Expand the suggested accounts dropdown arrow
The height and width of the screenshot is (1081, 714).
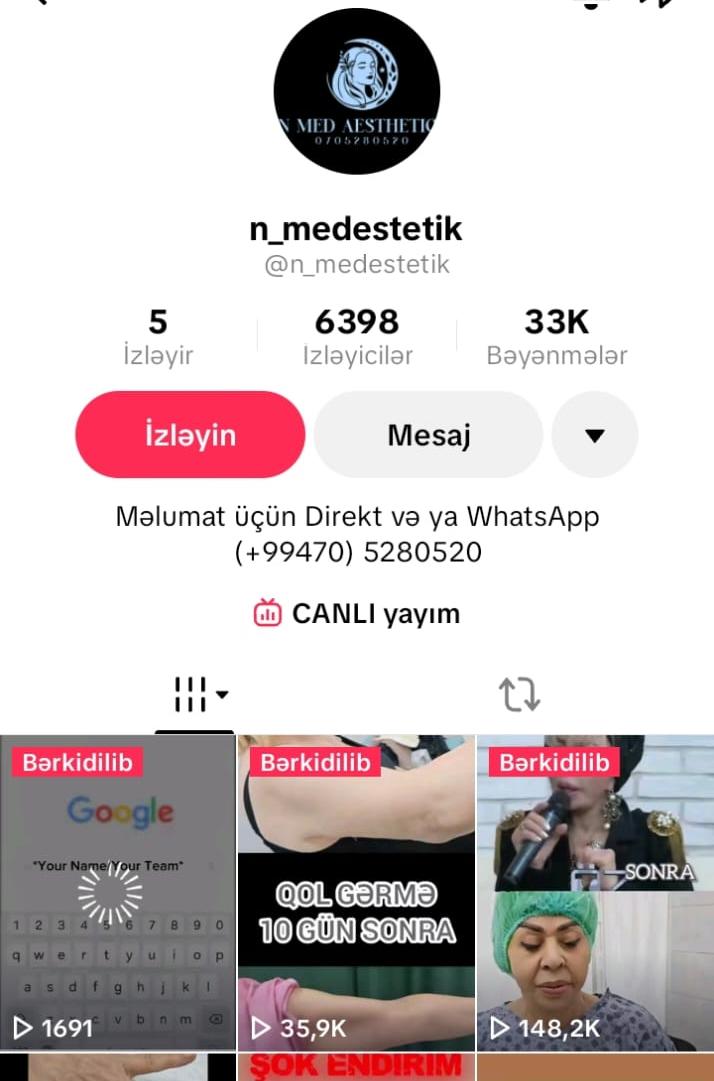pyautogui.click(x=595, y=435)
